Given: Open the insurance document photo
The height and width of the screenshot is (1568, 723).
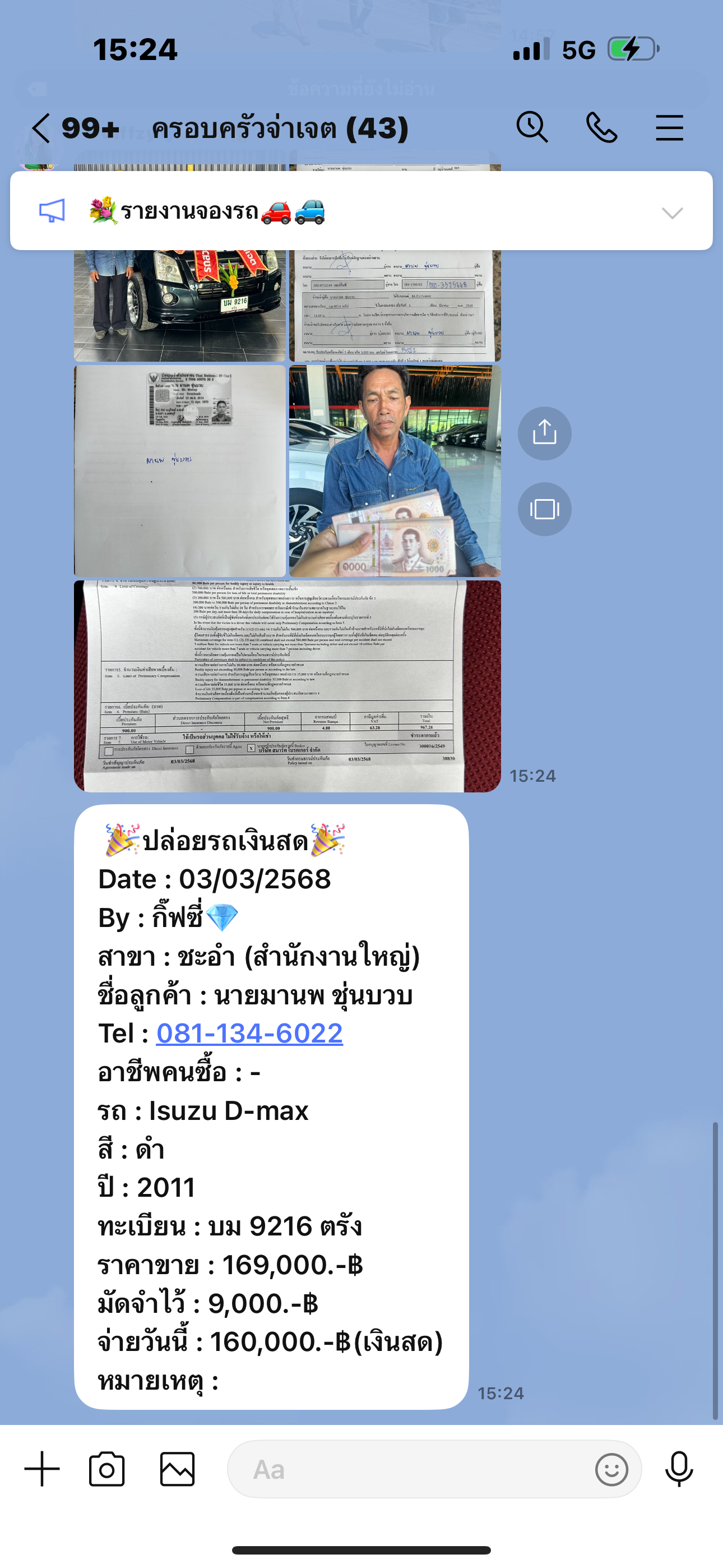Looking at the screenshot, I should pos(288,686).
